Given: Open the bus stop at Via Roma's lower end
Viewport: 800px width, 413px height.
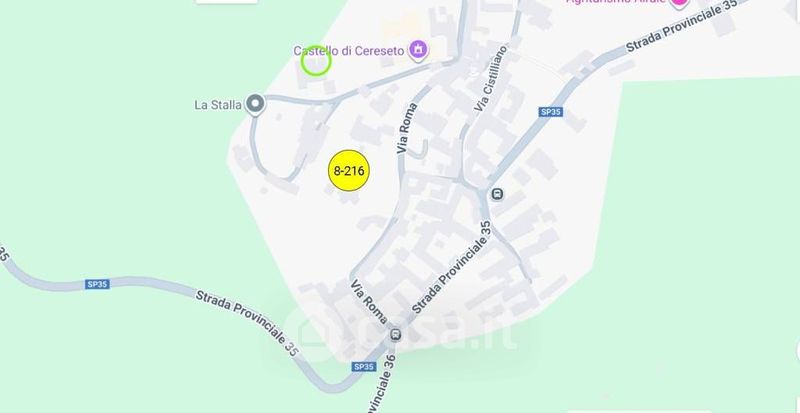Looking at the screenshot, I should click(x=395, y=334).
